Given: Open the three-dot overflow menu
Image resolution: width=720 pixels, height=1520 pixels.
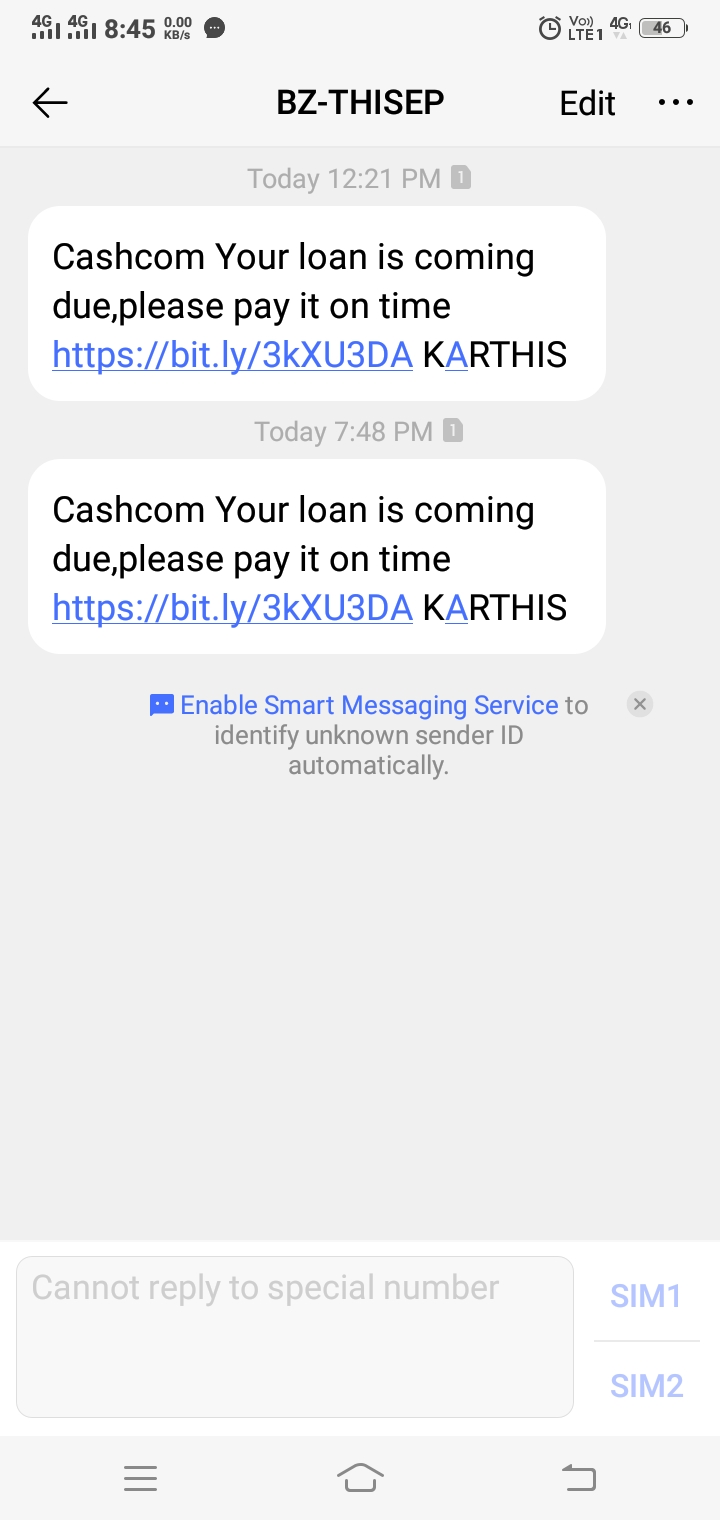Looking at the screenshot, I should tap(676, 103).
